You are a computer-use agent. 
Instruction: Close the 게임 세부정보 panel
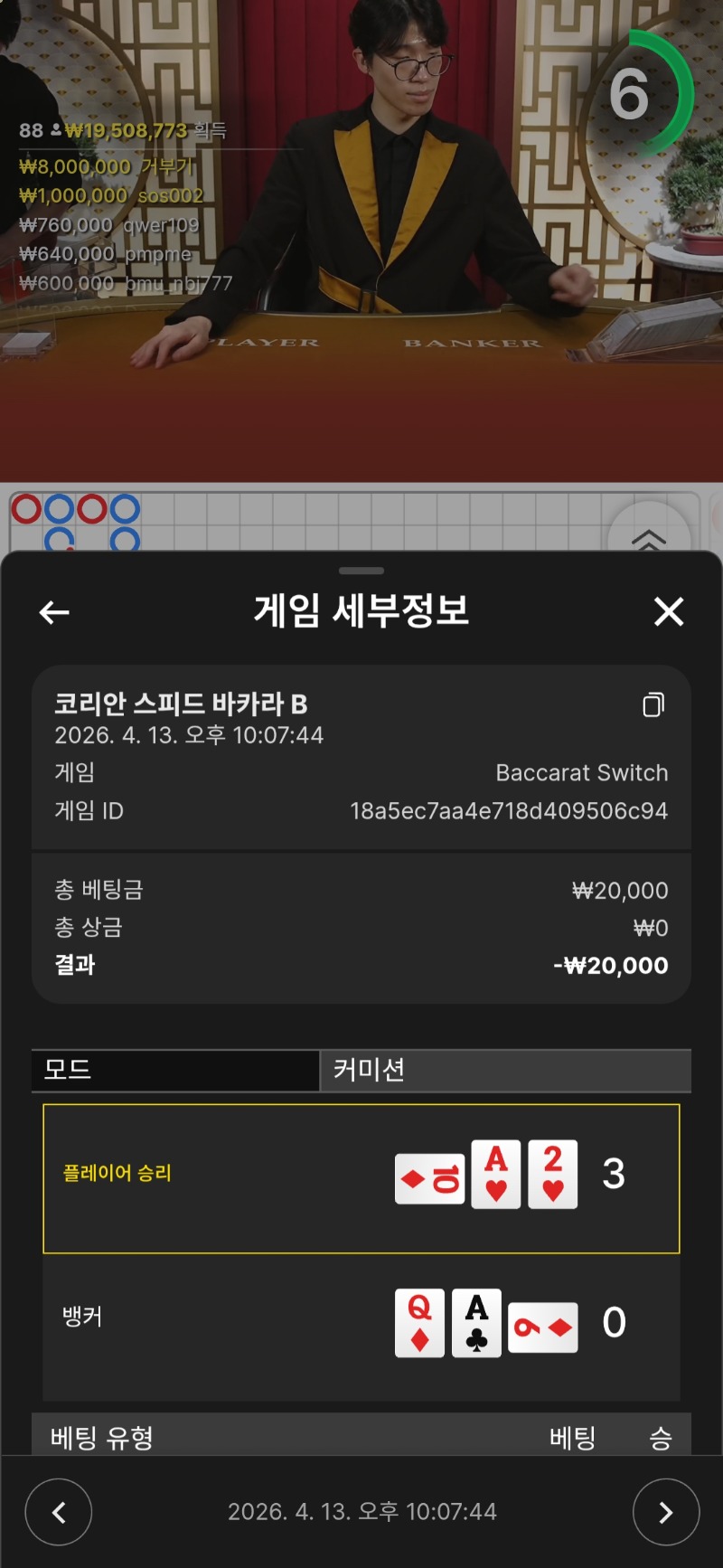(x=668, y=612)
